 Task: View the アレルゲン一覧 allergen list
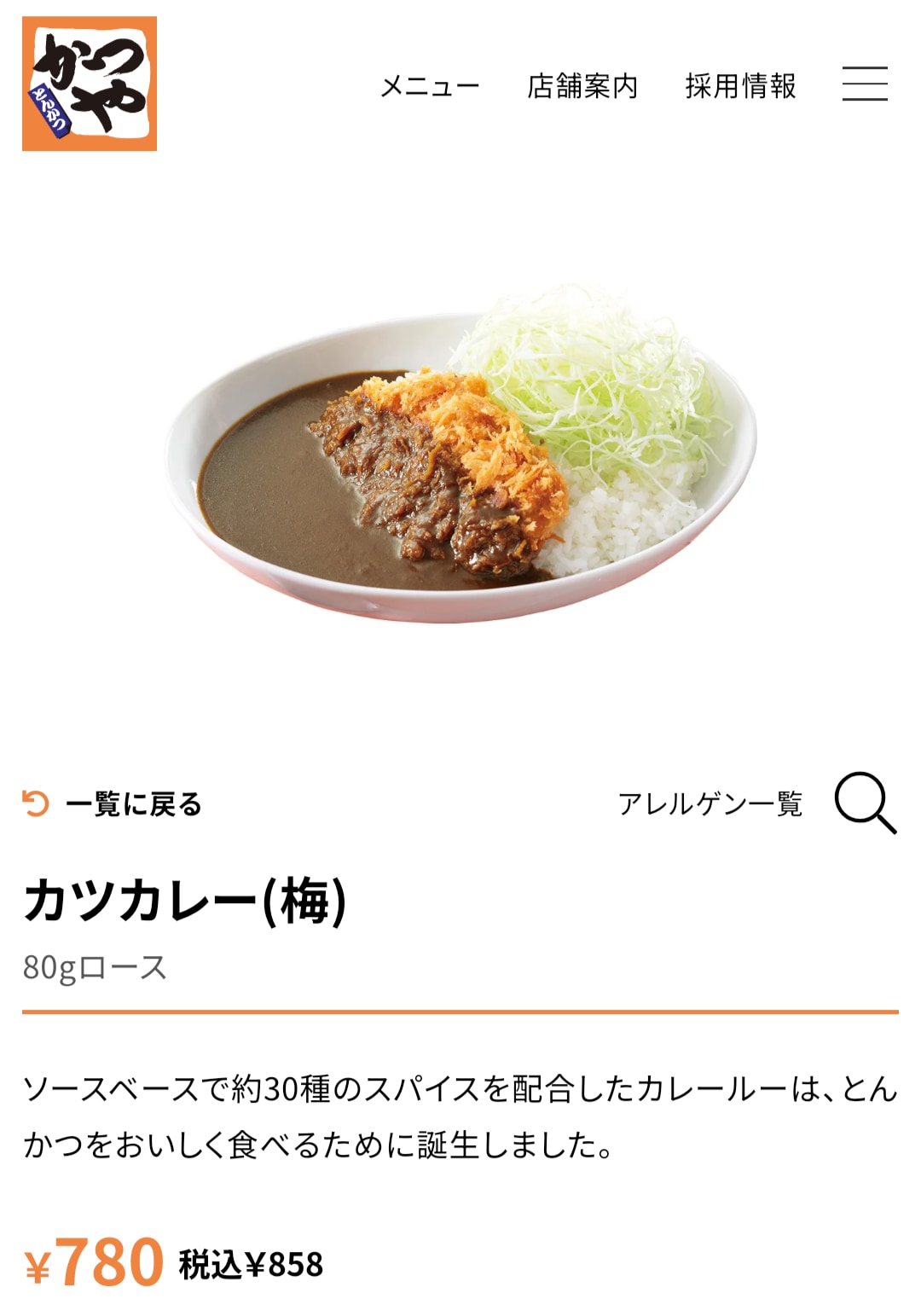[710, 803]
